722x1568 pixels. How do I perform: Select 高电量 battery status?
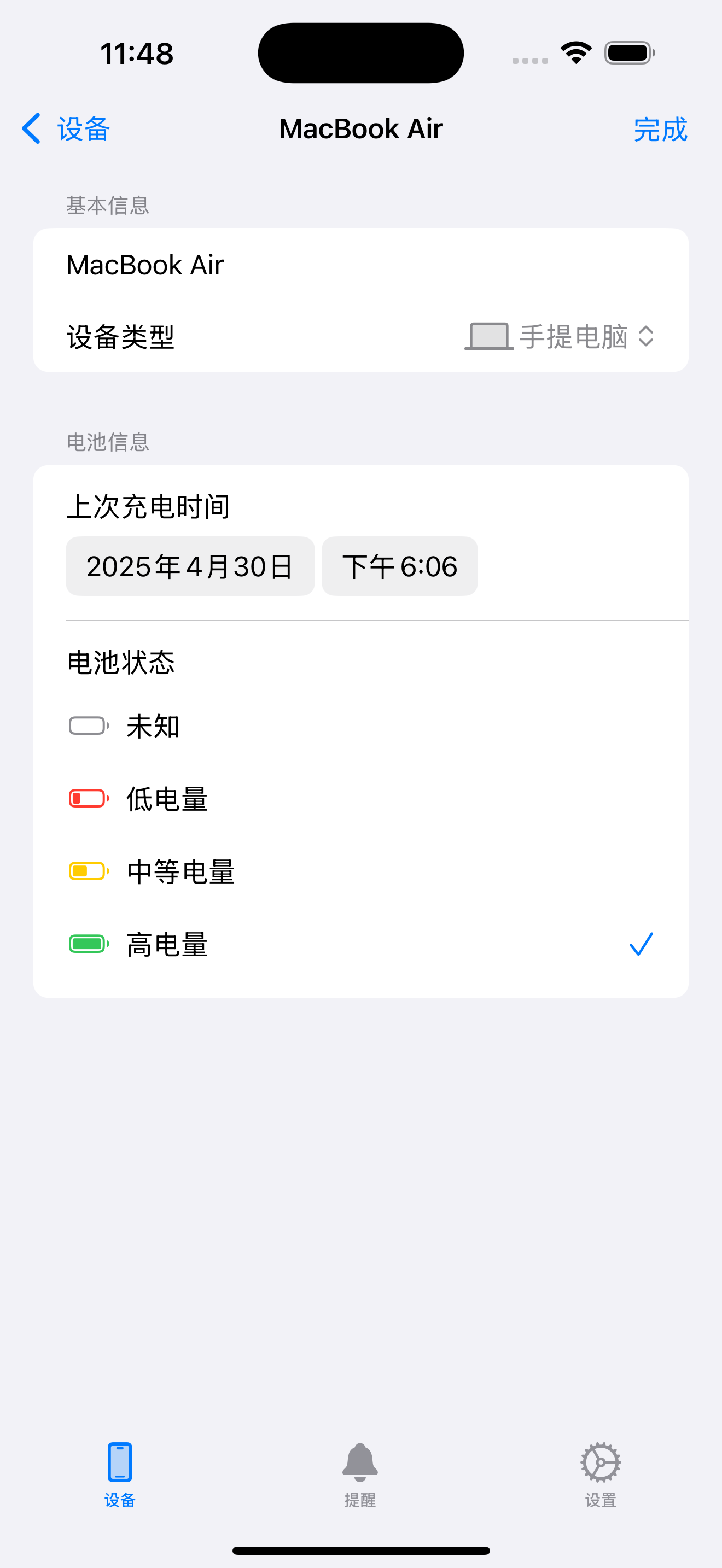click(x=361, y=945)
